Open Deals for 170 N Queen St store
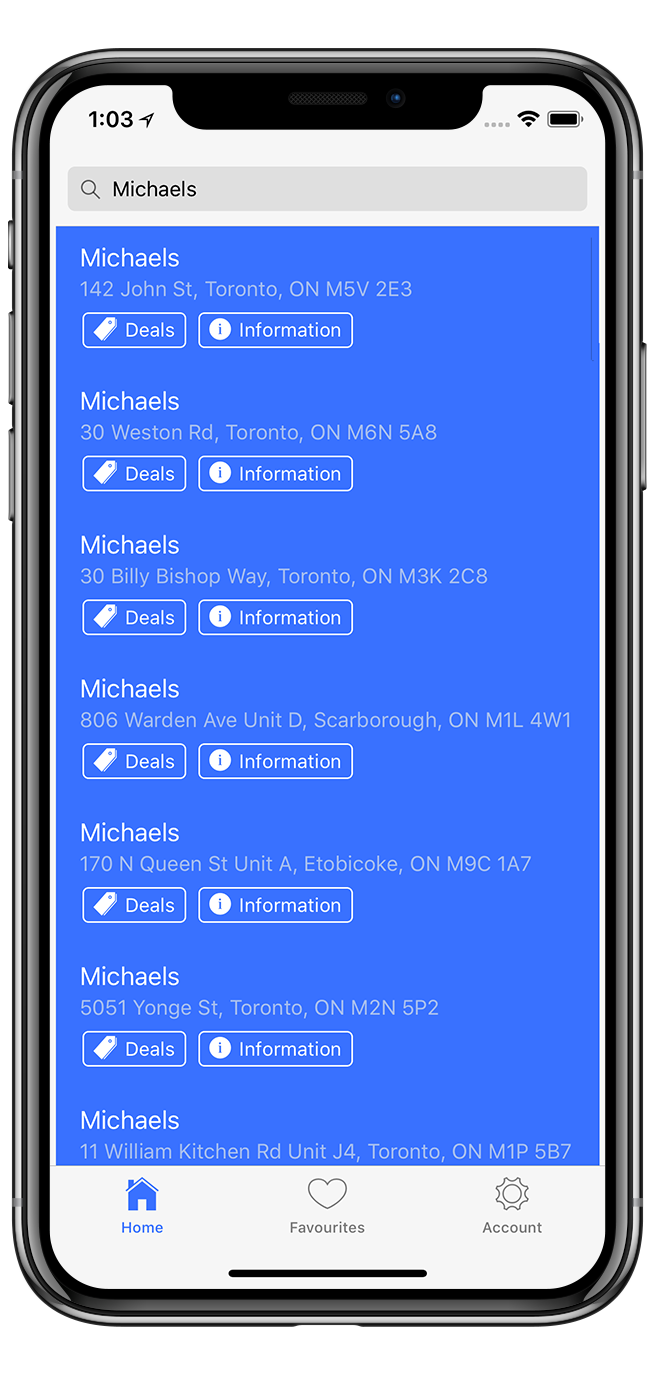Screen dimensions: 652x1378 (x=134, y=905)
